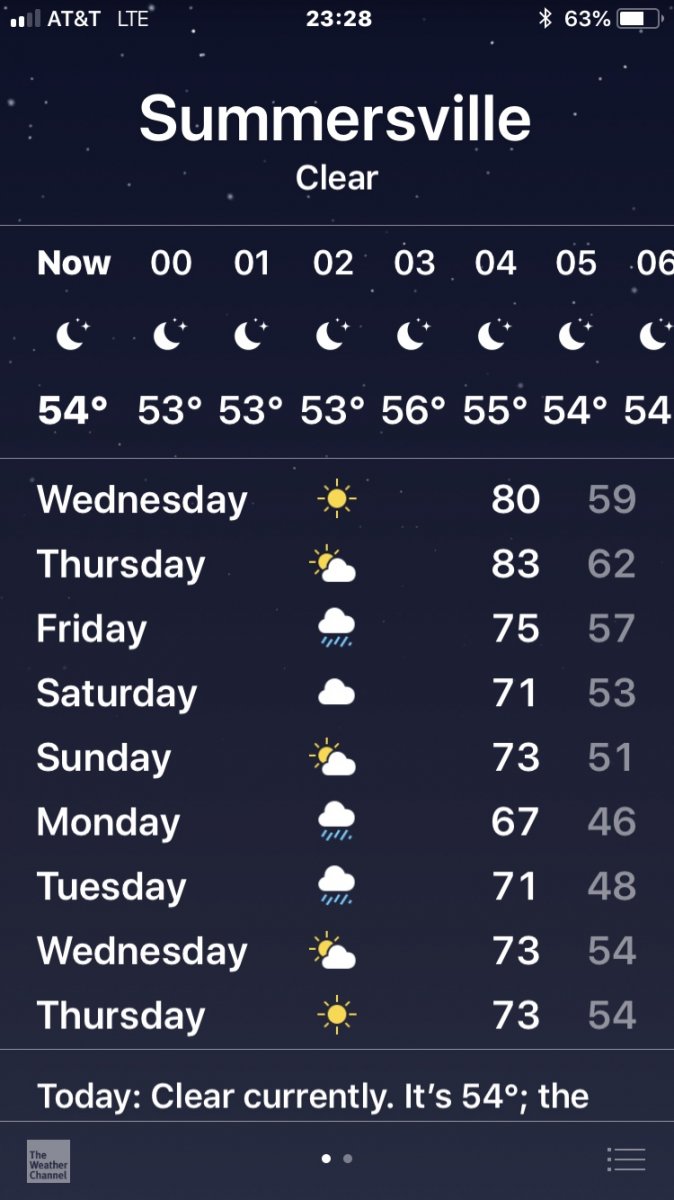Tap the page indicator dots
The width and height of the screenshot is (674, 1200).
(x=337, y=1159)
